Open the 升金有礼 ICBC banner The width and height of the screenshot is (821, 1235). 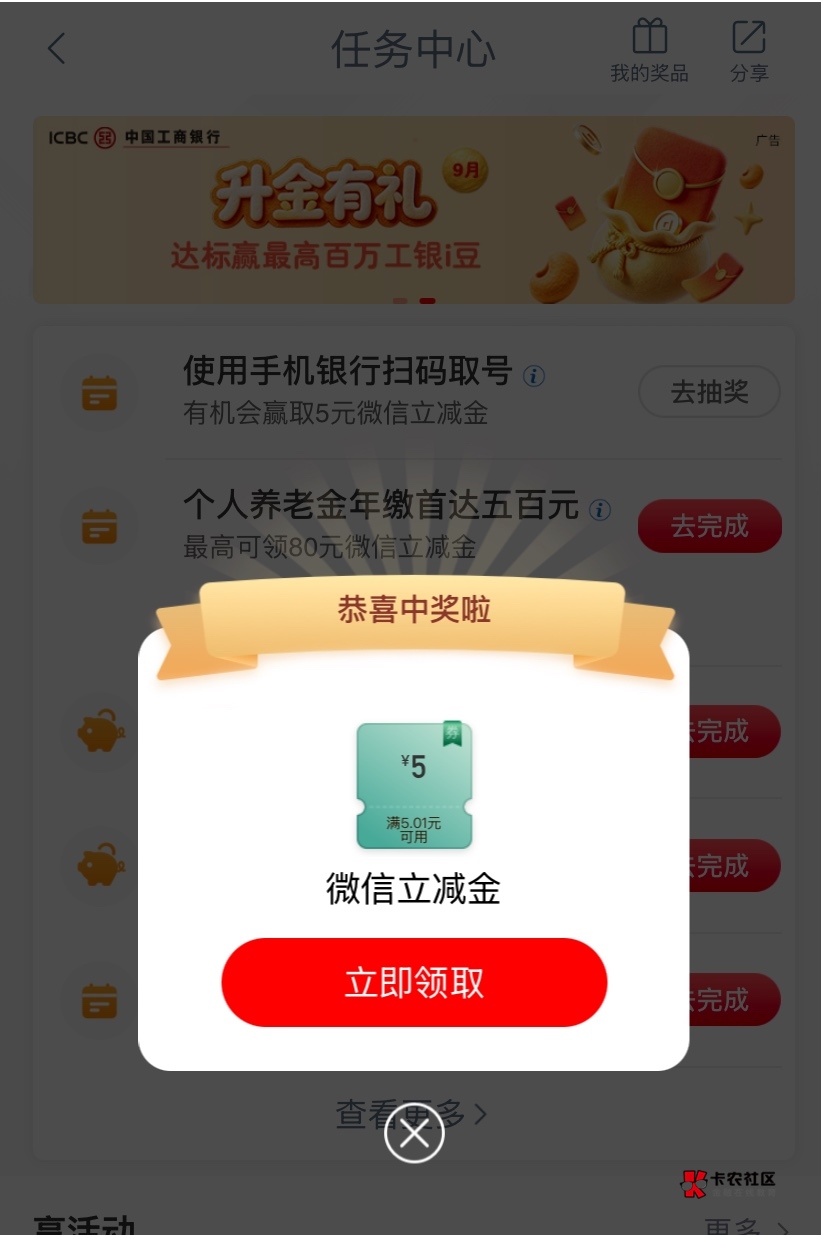click(414, 210)
